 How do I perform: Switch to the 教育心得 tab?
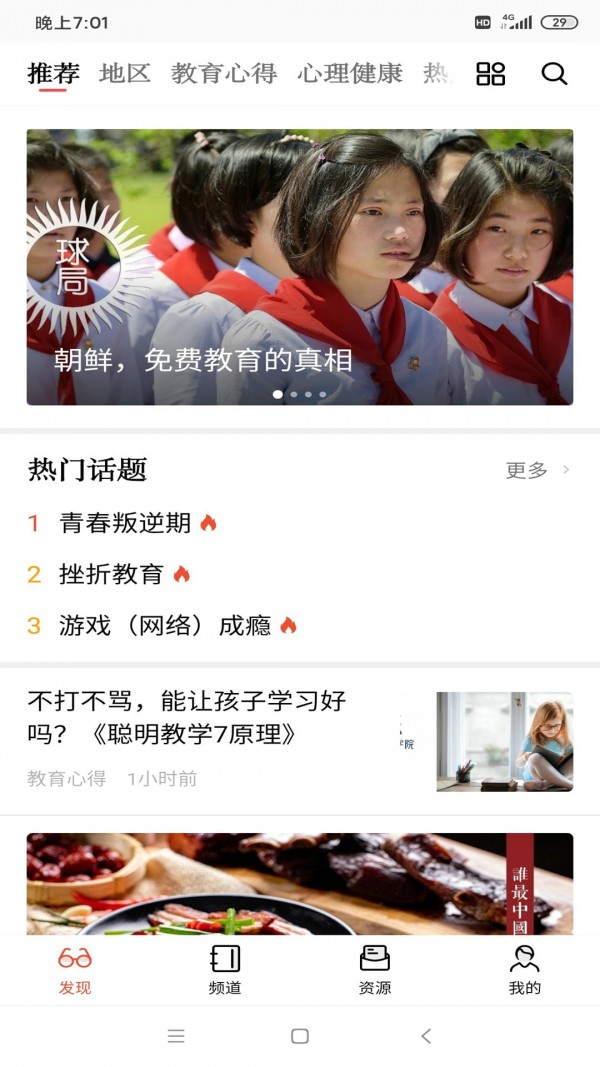click(224, 73)
